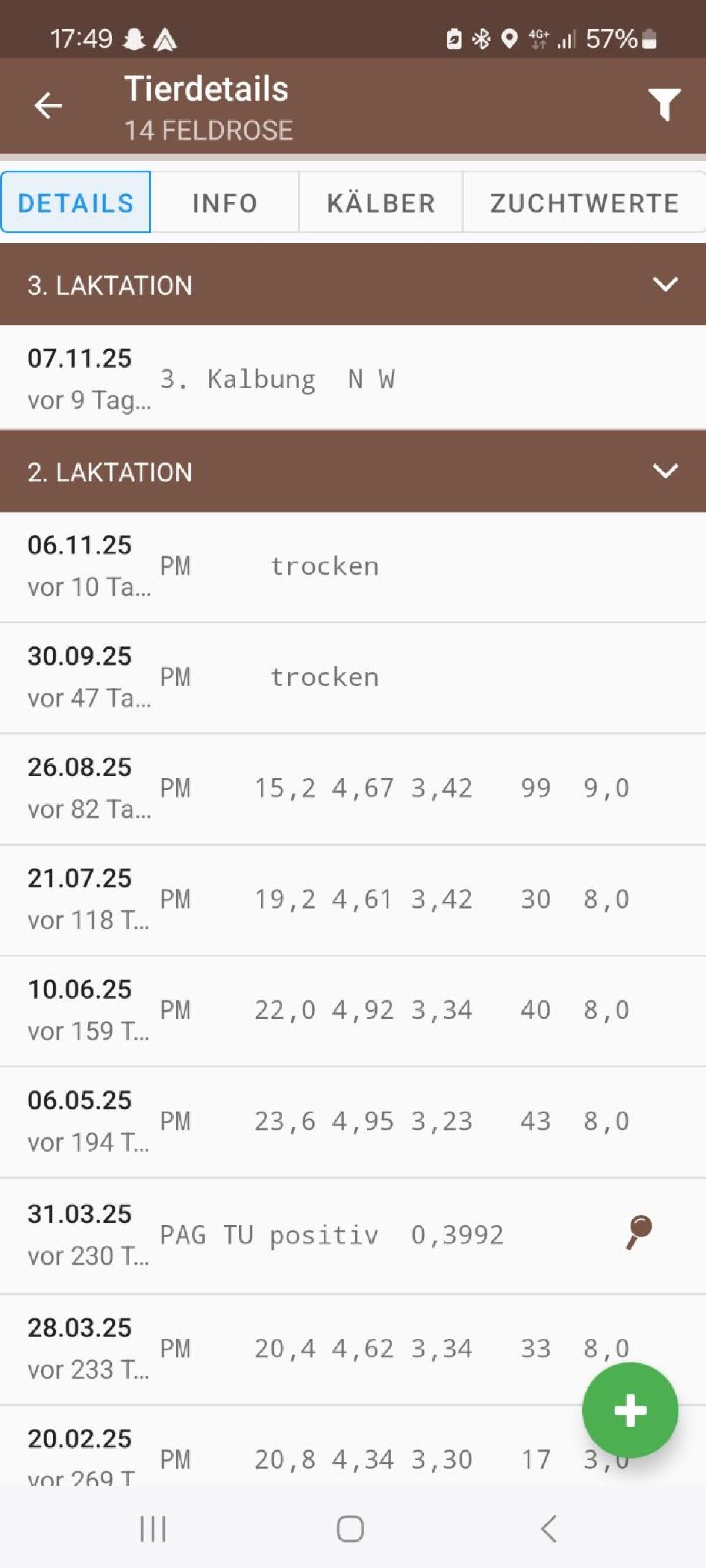Open the 26.08.25 PM record

352,788
